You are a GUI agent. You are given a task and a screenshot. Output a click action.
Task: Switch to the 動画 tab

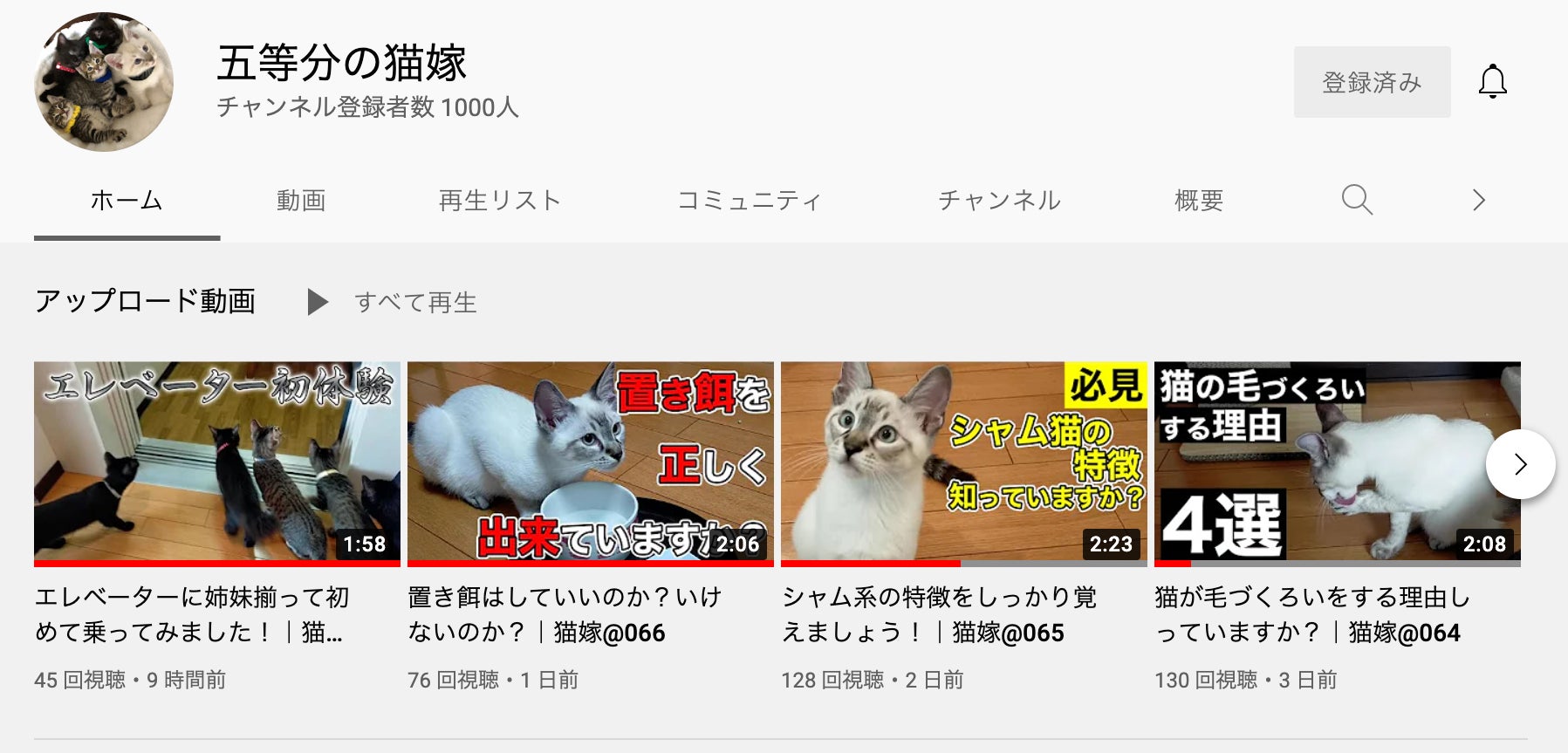301,201
